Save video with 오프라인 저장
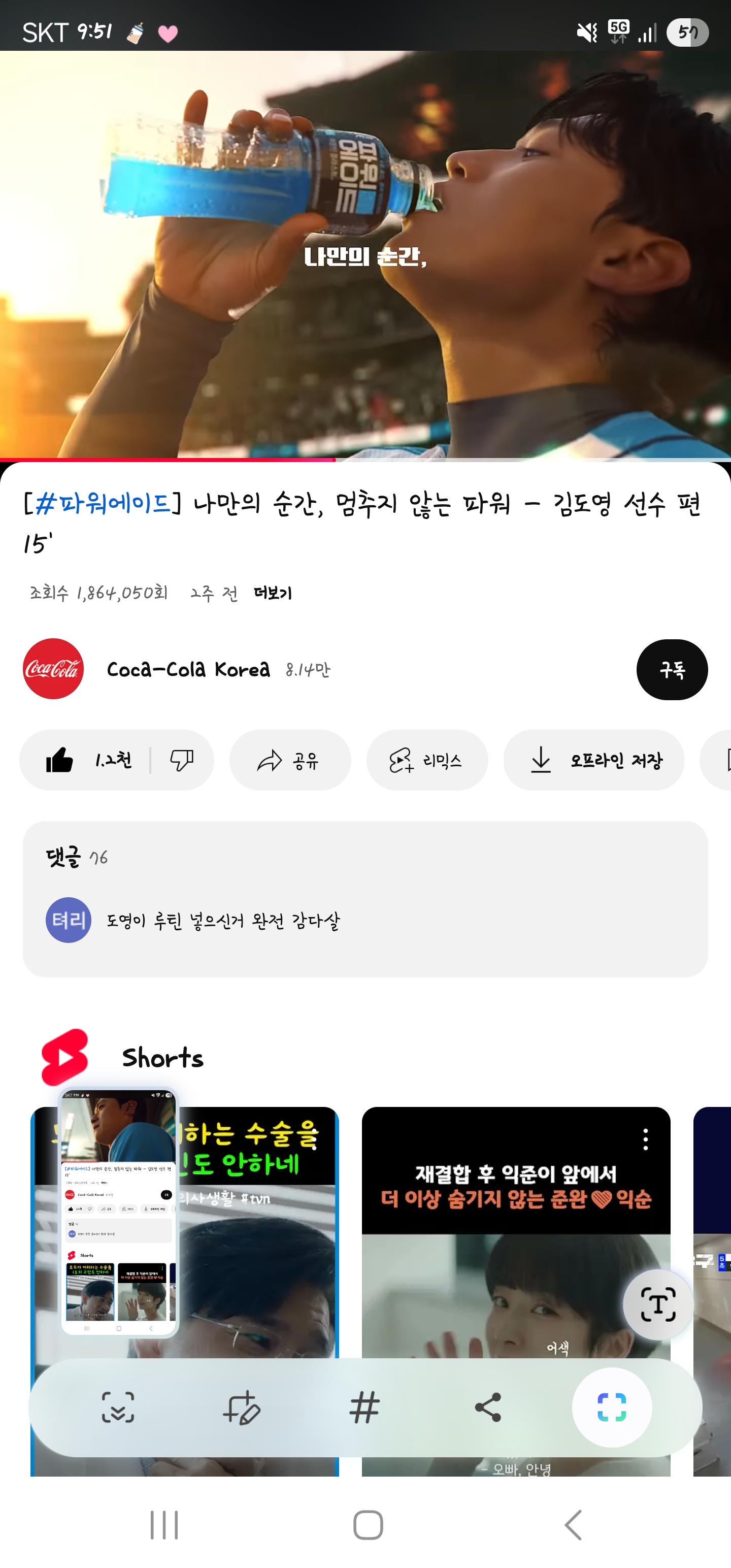 [x=593, y=760]
